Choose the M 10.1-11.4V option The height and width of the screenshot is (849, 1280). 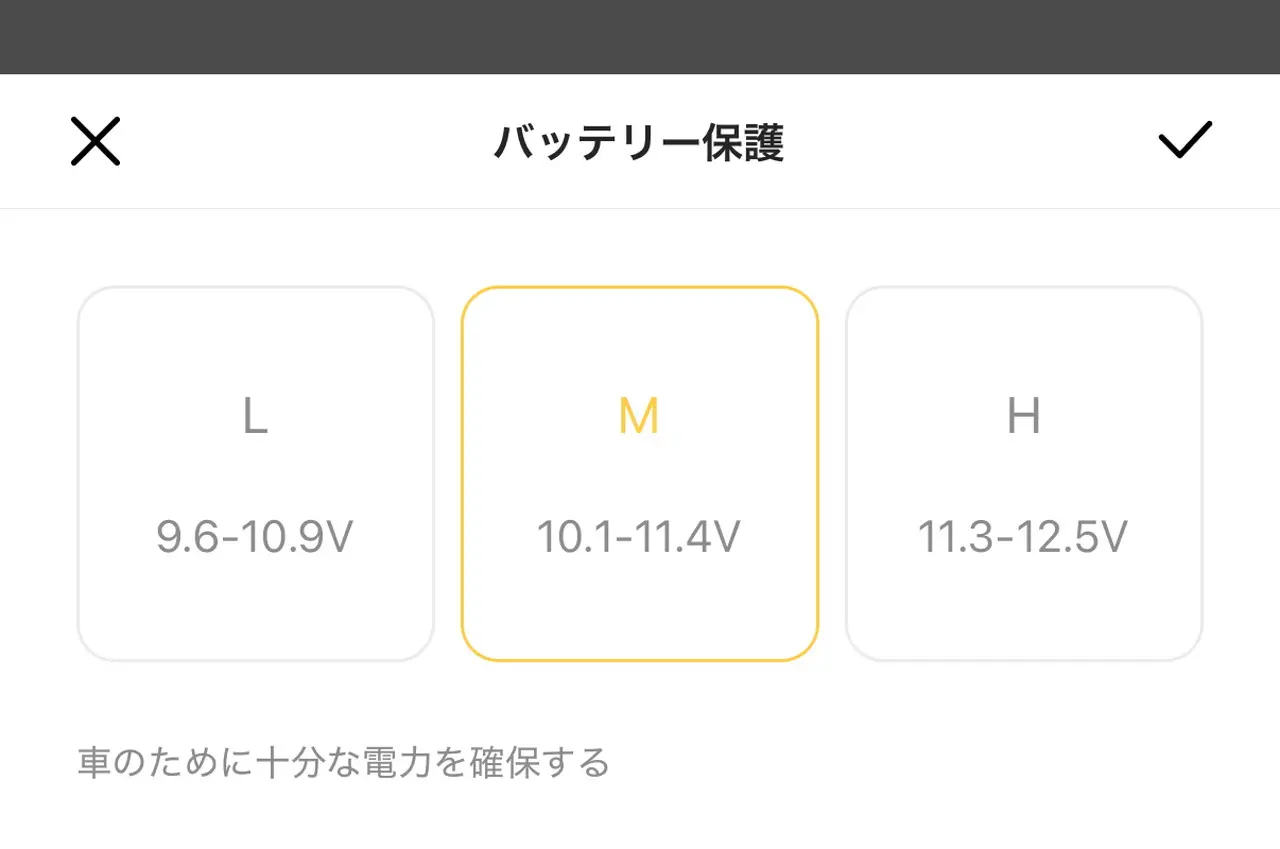(x=640, y=474)
